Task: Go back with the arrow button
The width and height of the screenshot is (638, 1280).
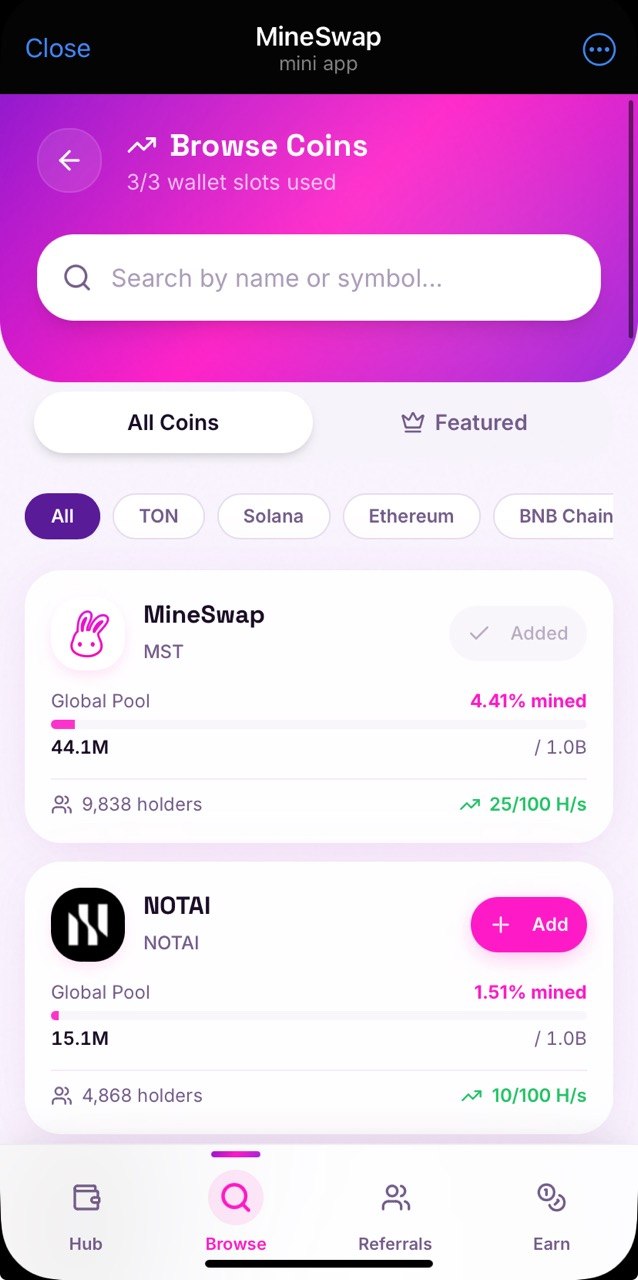Action: pyautogui.click(x=69, y=160)
